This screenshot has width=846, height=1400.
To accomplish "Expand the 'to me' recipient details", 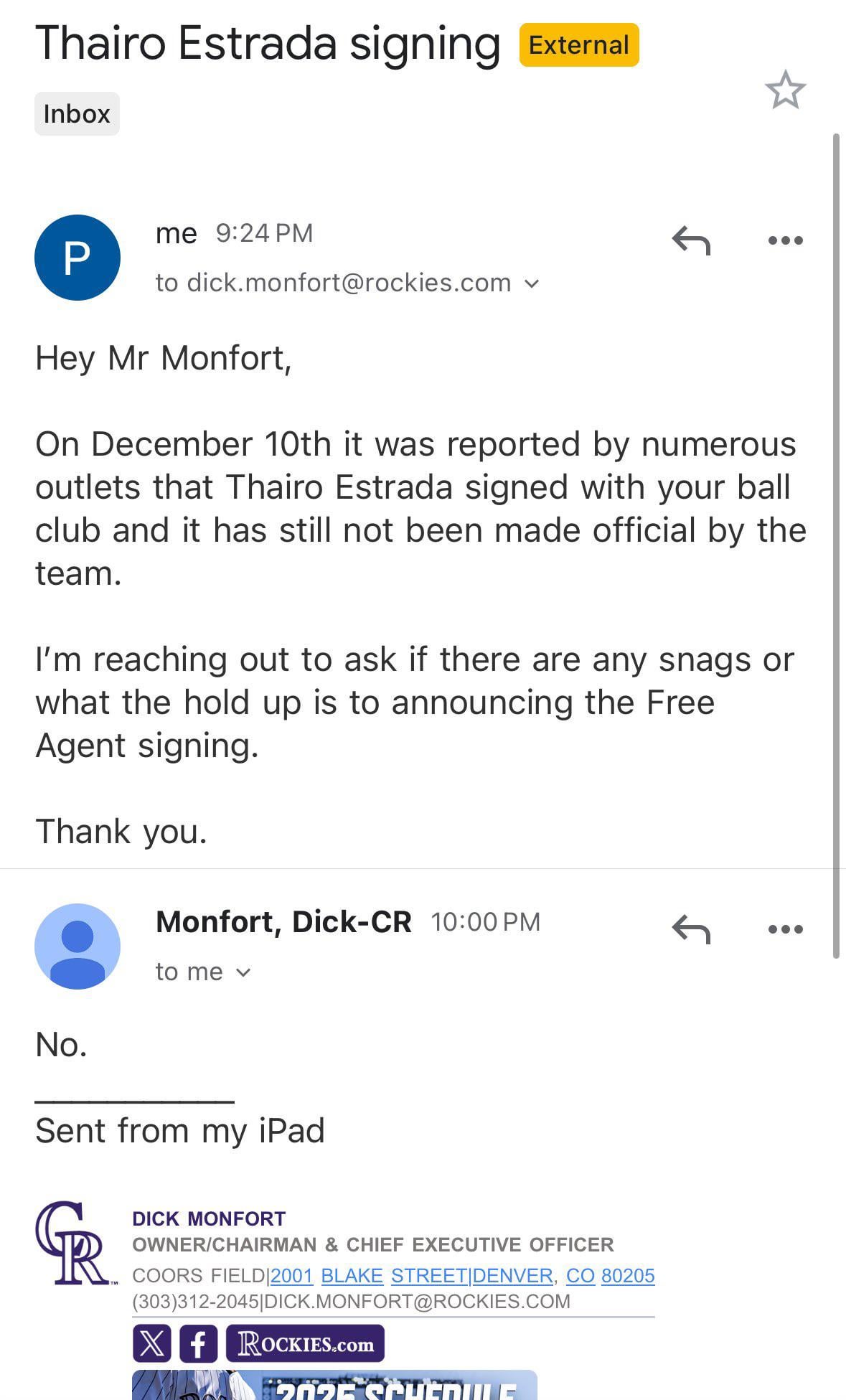I will point(243,972).
